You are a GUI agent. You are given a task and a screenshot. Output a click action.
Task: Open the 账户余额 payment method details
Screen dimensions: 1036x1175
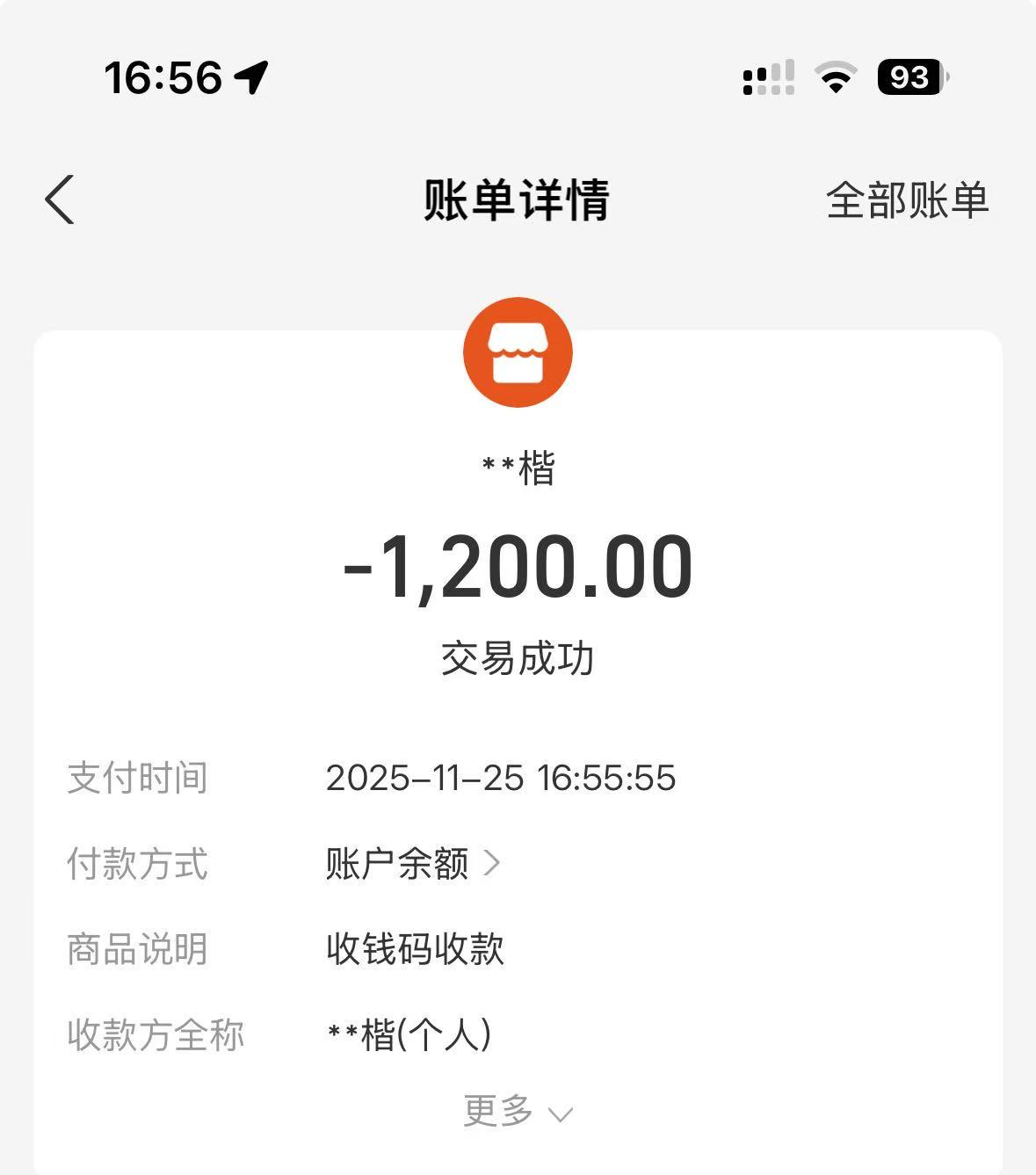point(412,864)
